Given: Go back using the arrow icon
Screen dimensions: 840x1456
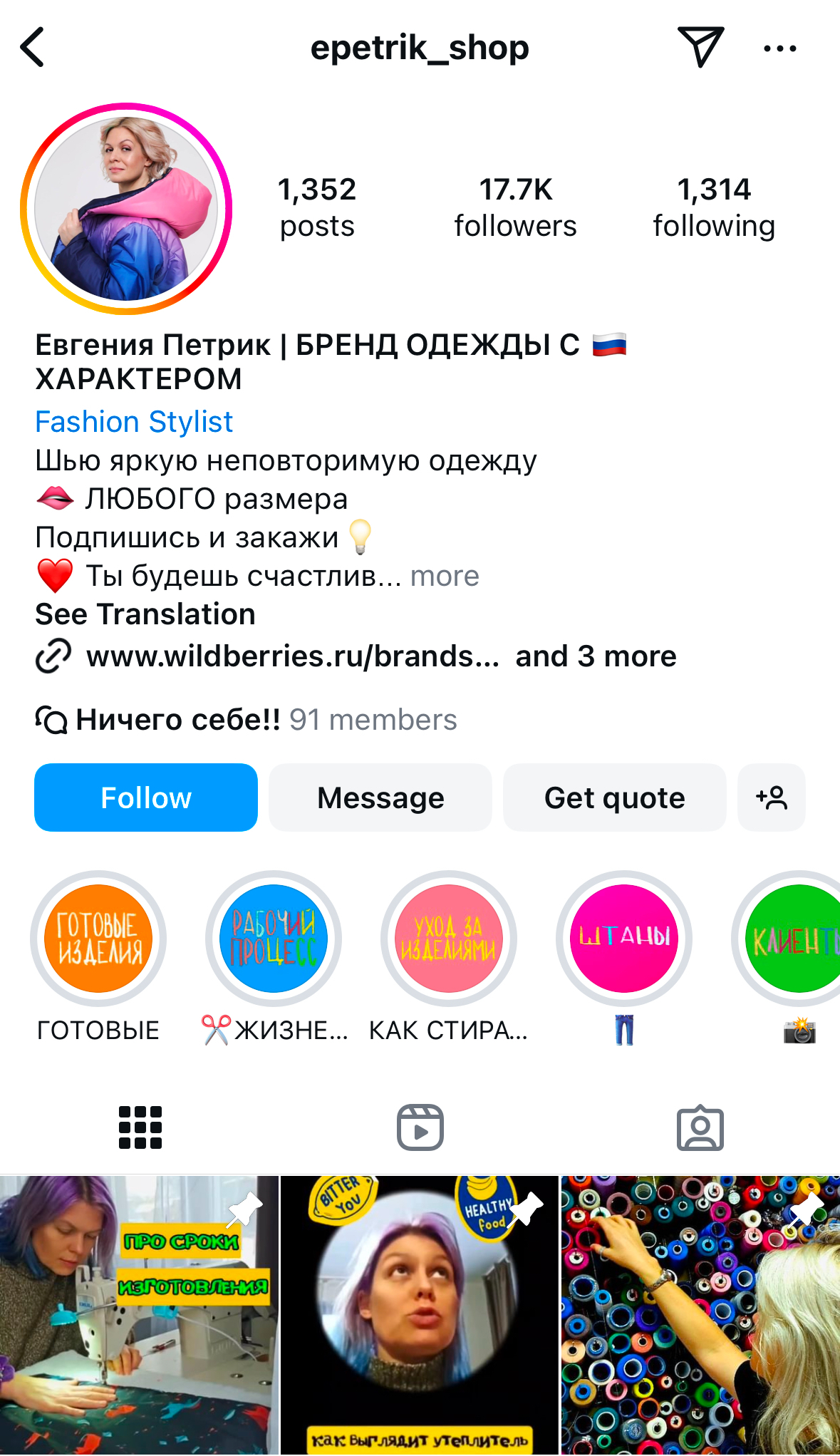Looking at the screenshot, I should point(33,48).
